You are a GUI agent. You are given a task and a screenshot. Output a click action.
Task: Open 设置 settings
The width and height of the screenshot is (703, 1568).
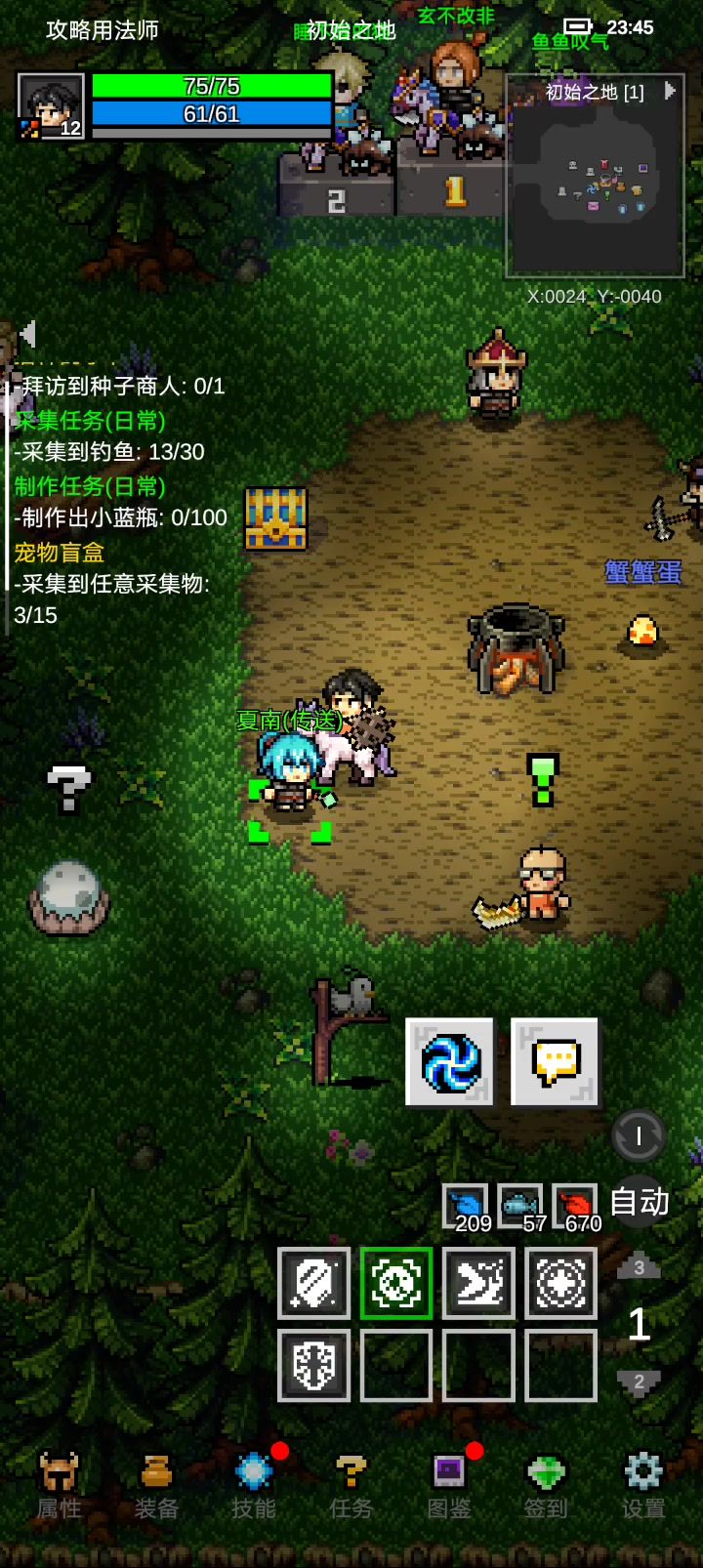coord(643,1485)
